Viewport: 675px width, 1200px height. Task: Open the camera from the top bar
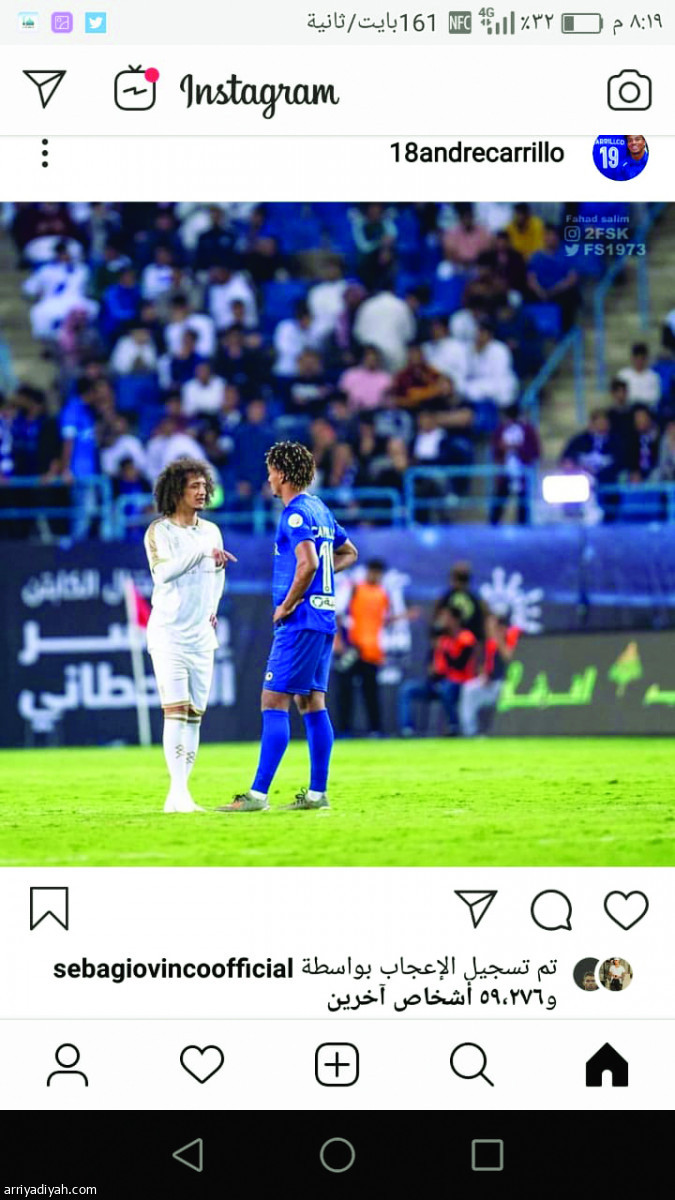click(629, 91)
